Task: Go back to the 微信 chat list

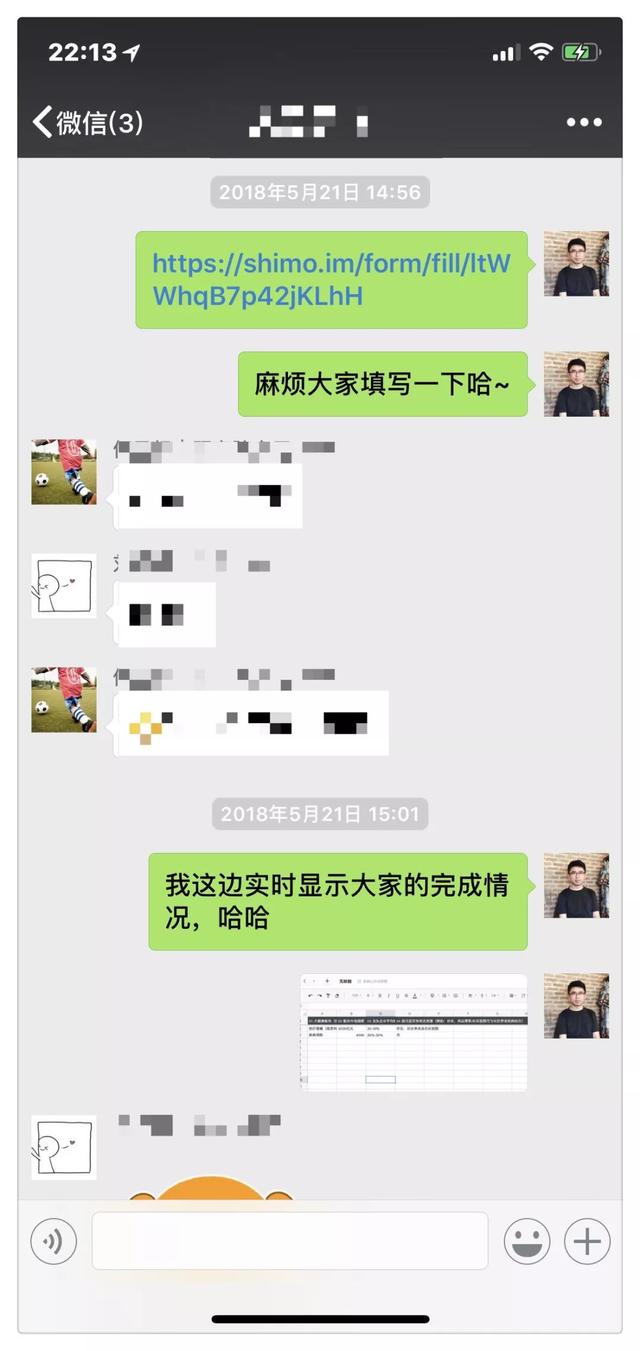Action: [x=87, y=123]
